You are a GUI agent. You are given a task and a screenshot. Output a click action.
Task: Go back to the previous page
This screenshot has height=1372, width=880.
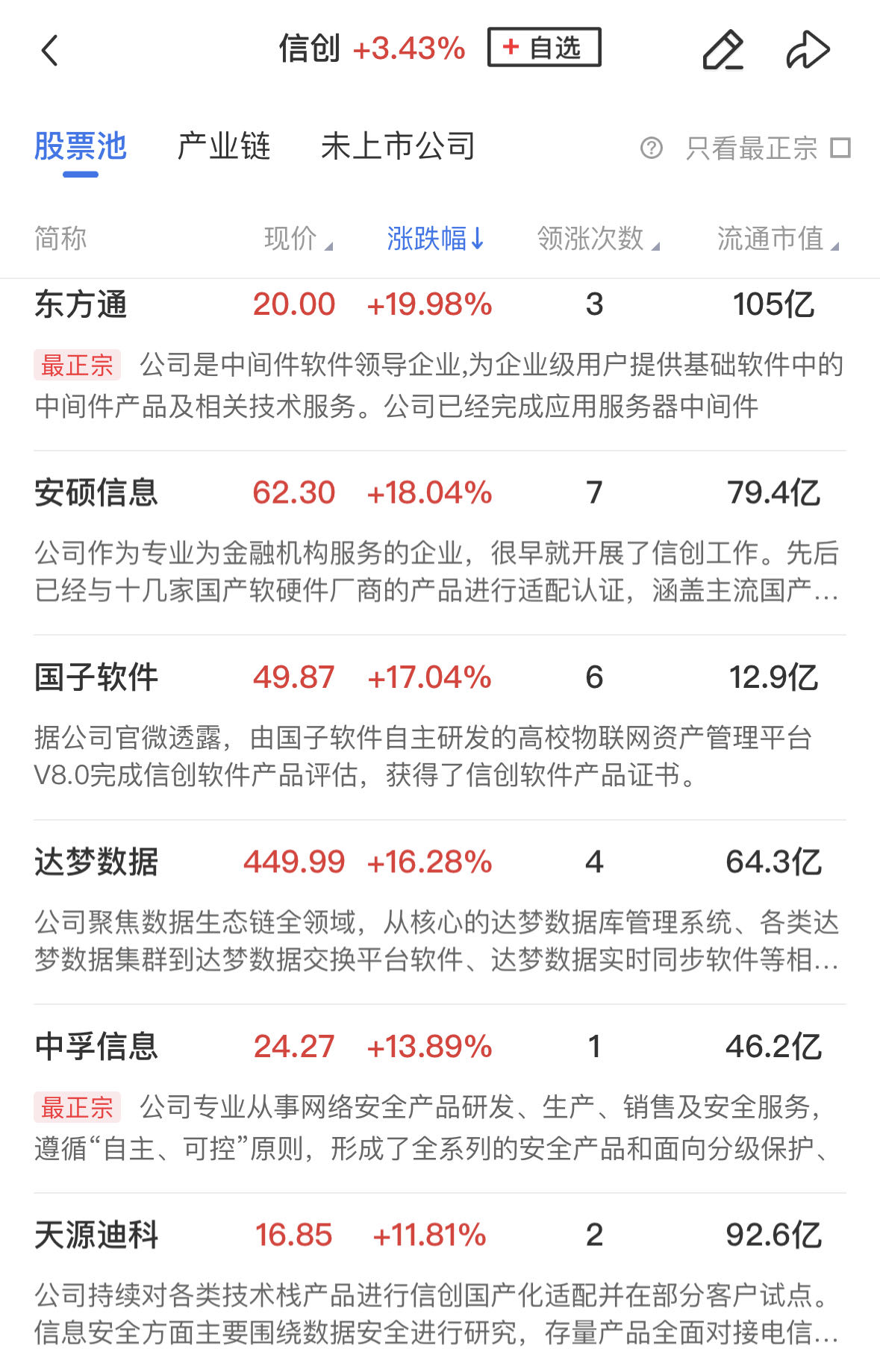pos(50,51)
